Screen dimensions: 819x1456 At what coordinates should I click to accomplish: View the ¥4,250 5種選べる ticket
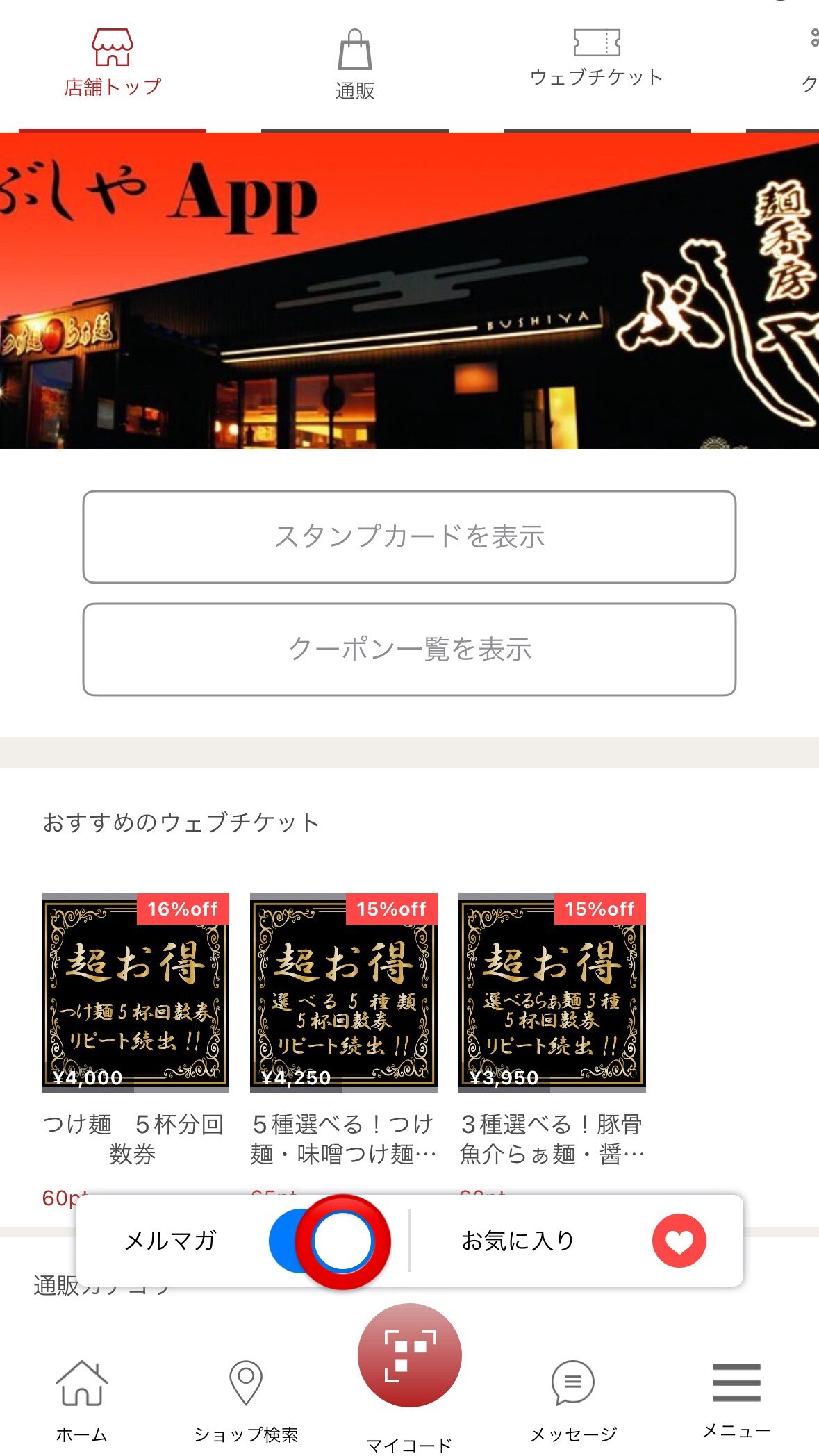point(344,993)
